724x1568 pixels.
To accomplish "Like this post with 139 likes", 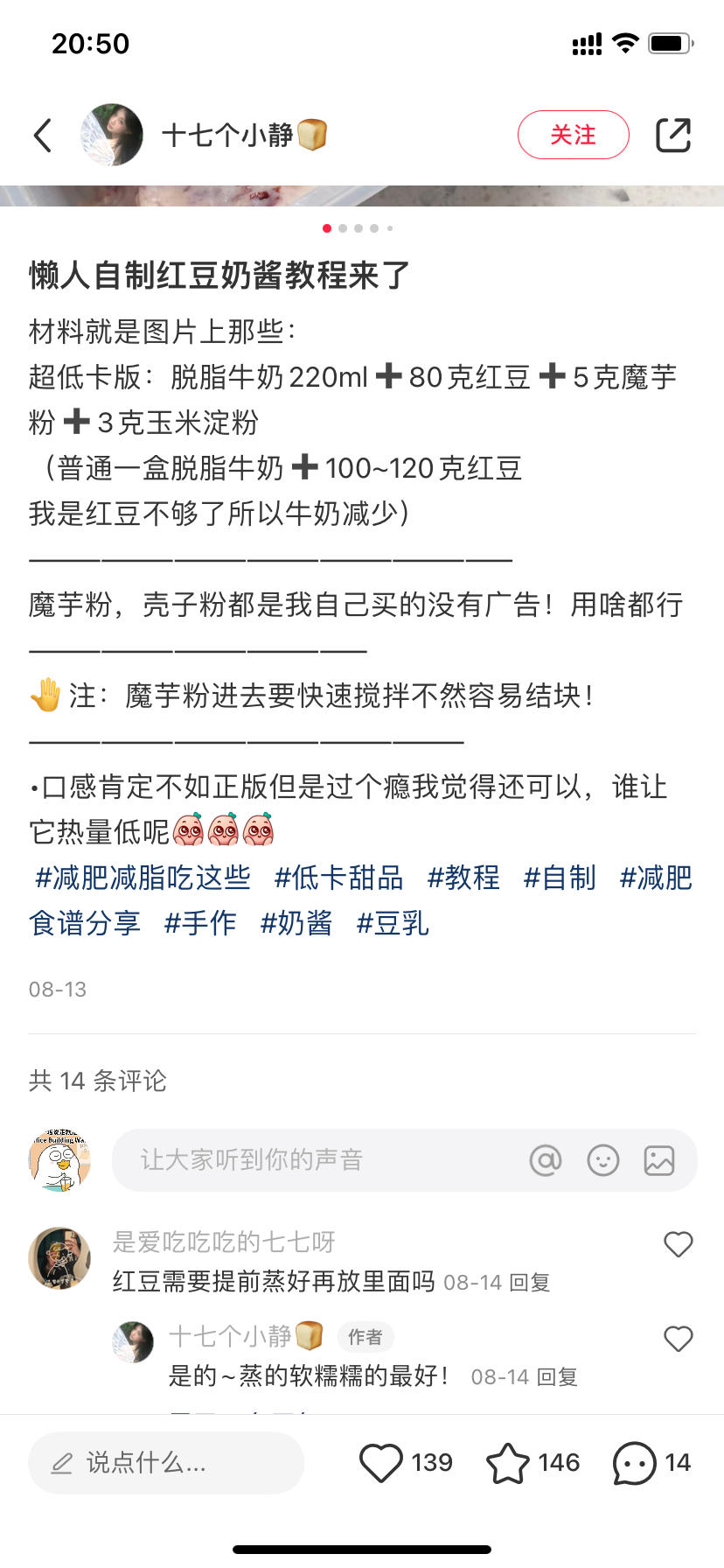I will [x=381, y=1463].
